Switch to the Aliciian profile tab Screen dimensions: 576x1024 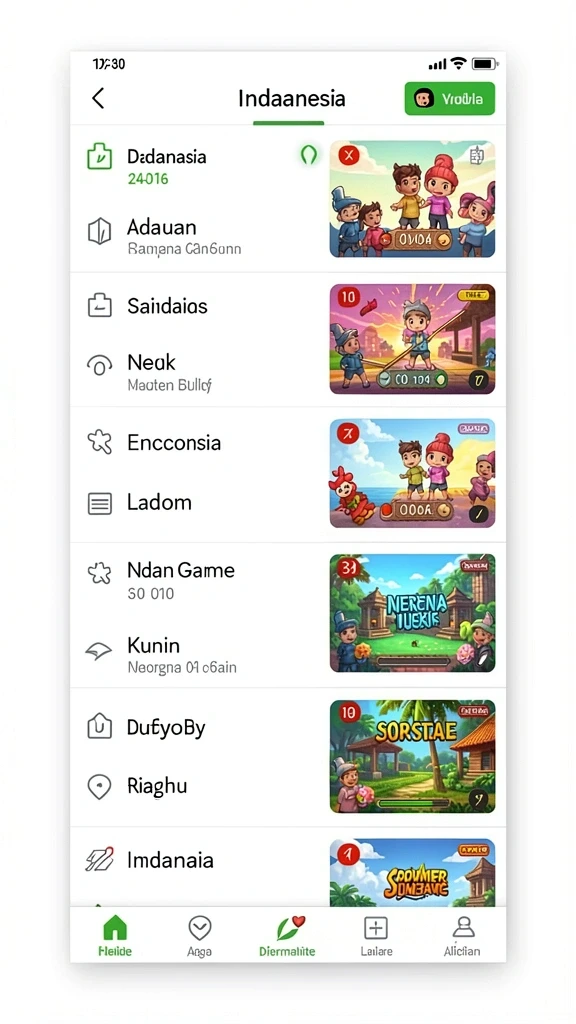[462, 935]
